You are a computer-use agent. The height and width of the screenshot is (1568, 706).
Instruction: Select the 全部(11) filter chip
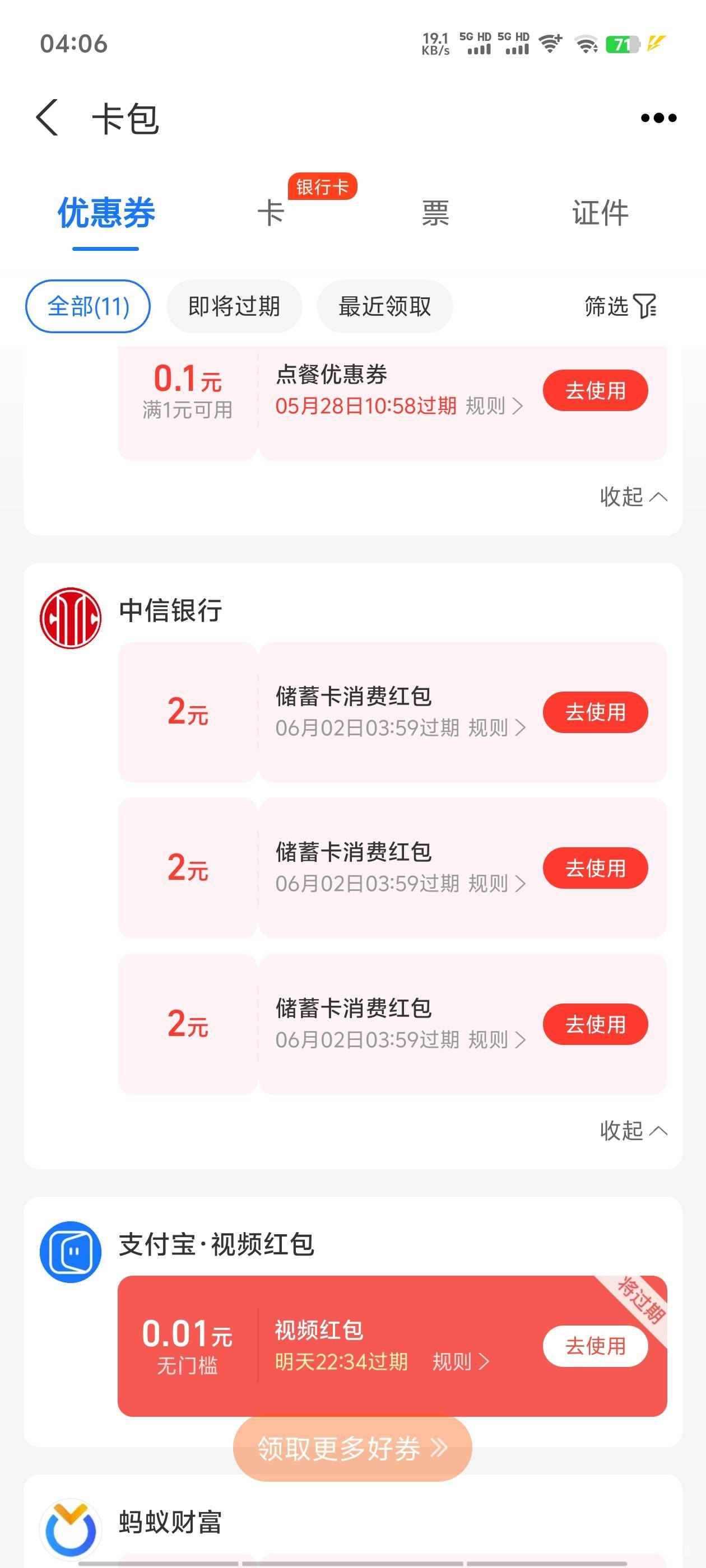[88, 306]
